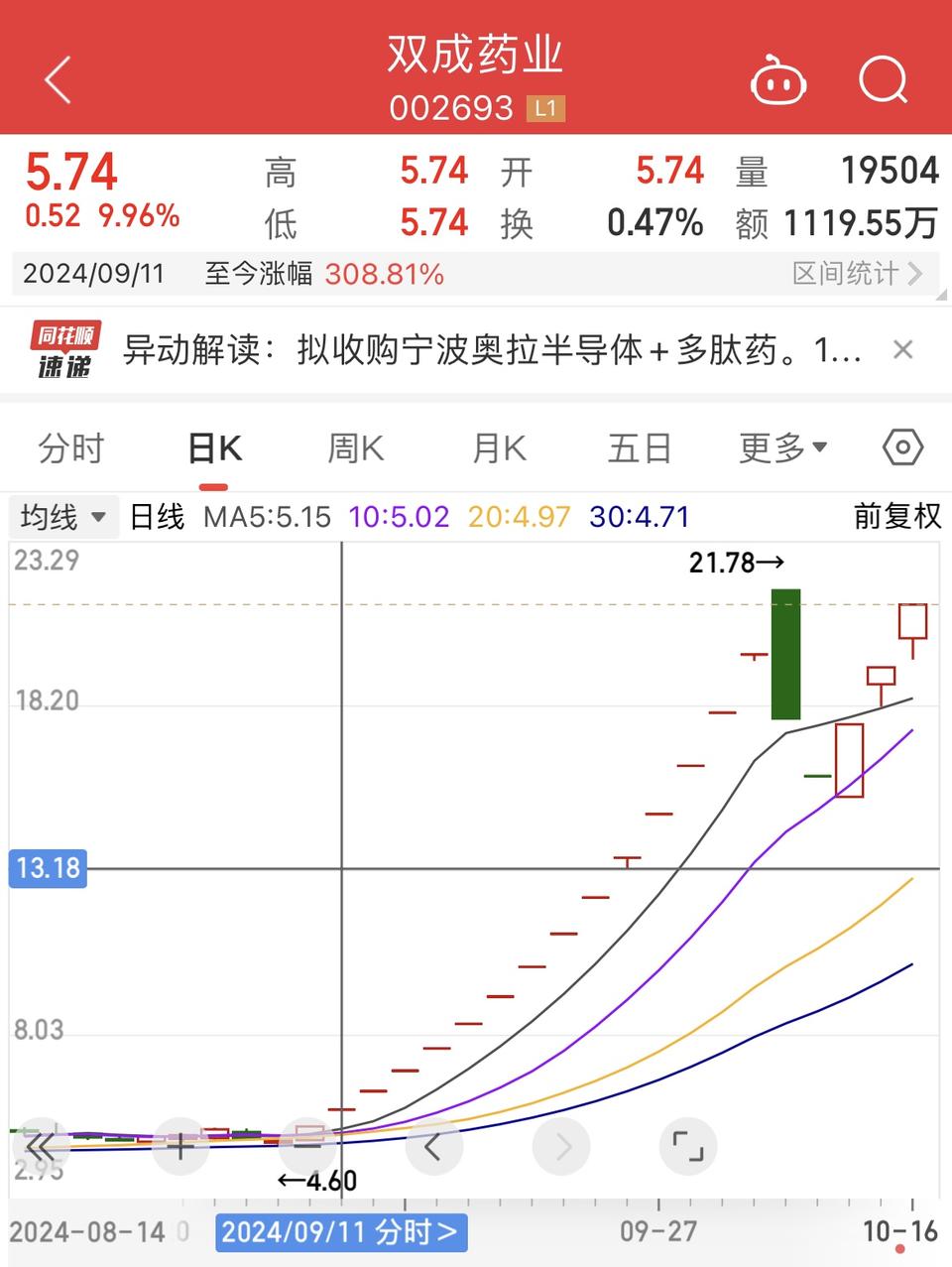
Task: Open the 异动解读 news banner
Action: pos(491,350)
